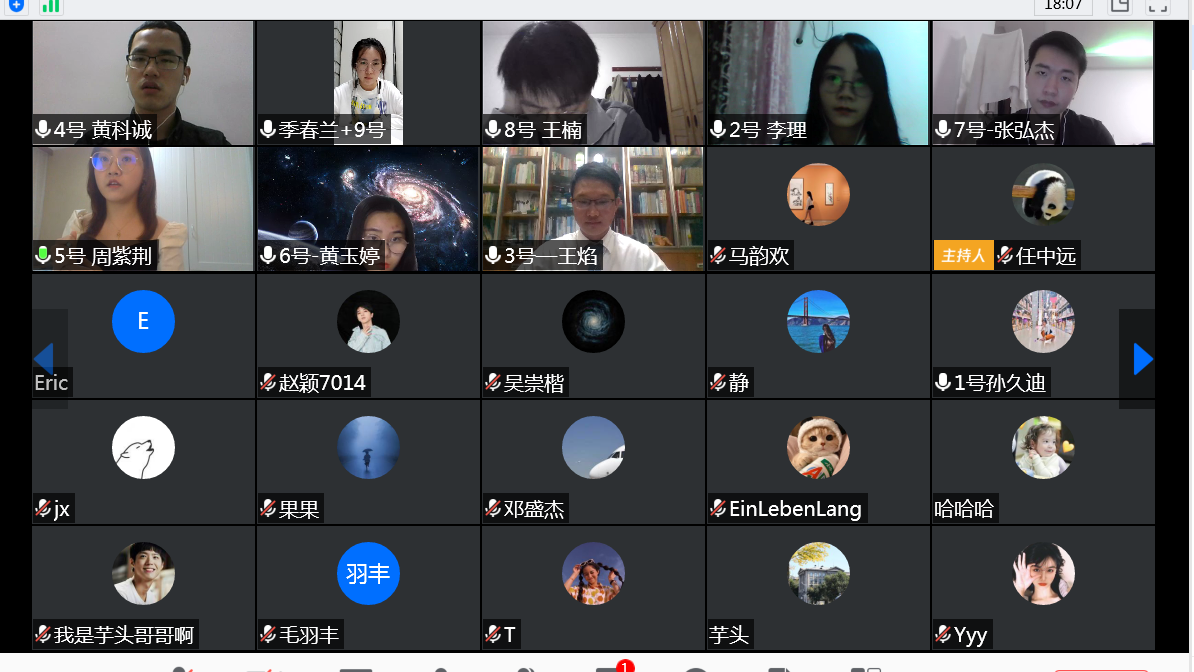Select 3号—王焰's video tile

(593, 208)
